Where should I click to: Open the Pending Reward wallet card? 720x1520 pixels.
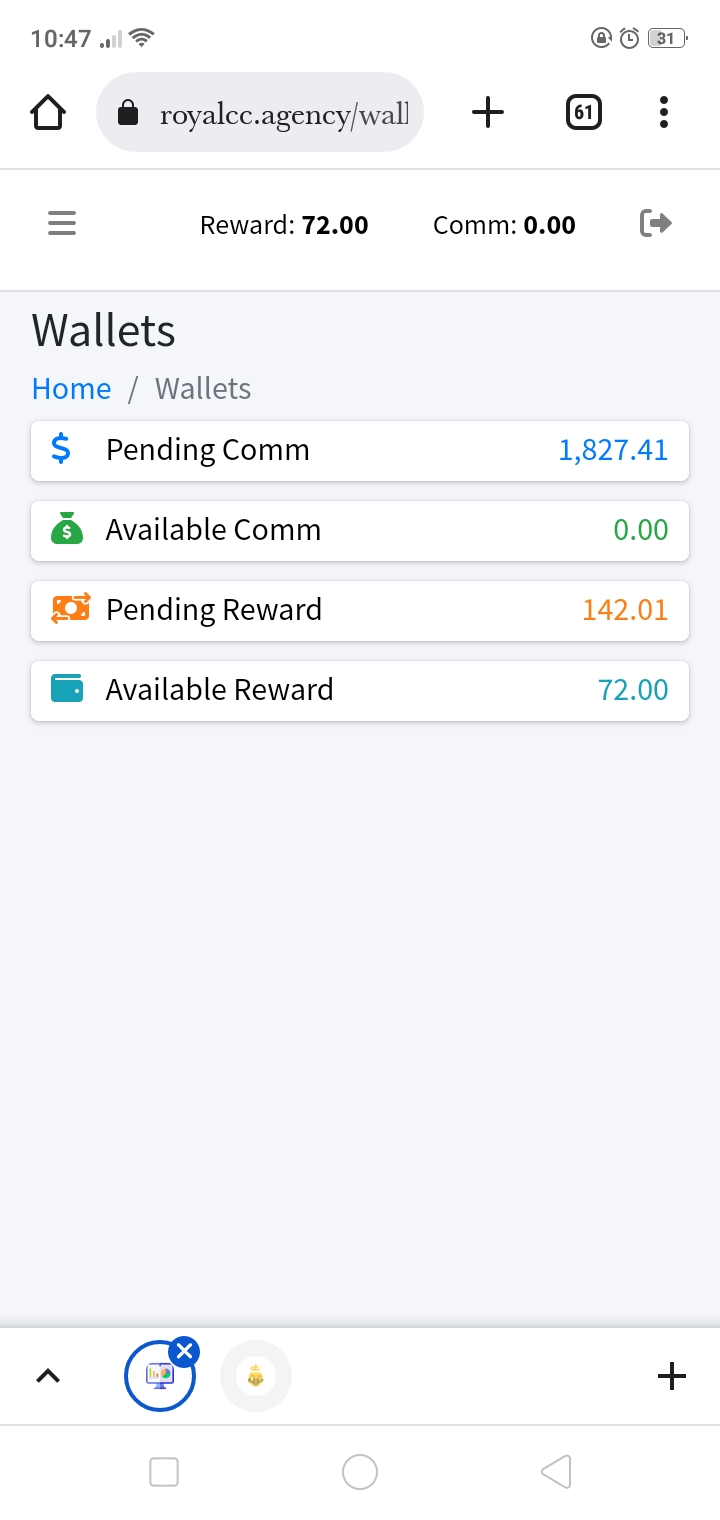(360, 611)
